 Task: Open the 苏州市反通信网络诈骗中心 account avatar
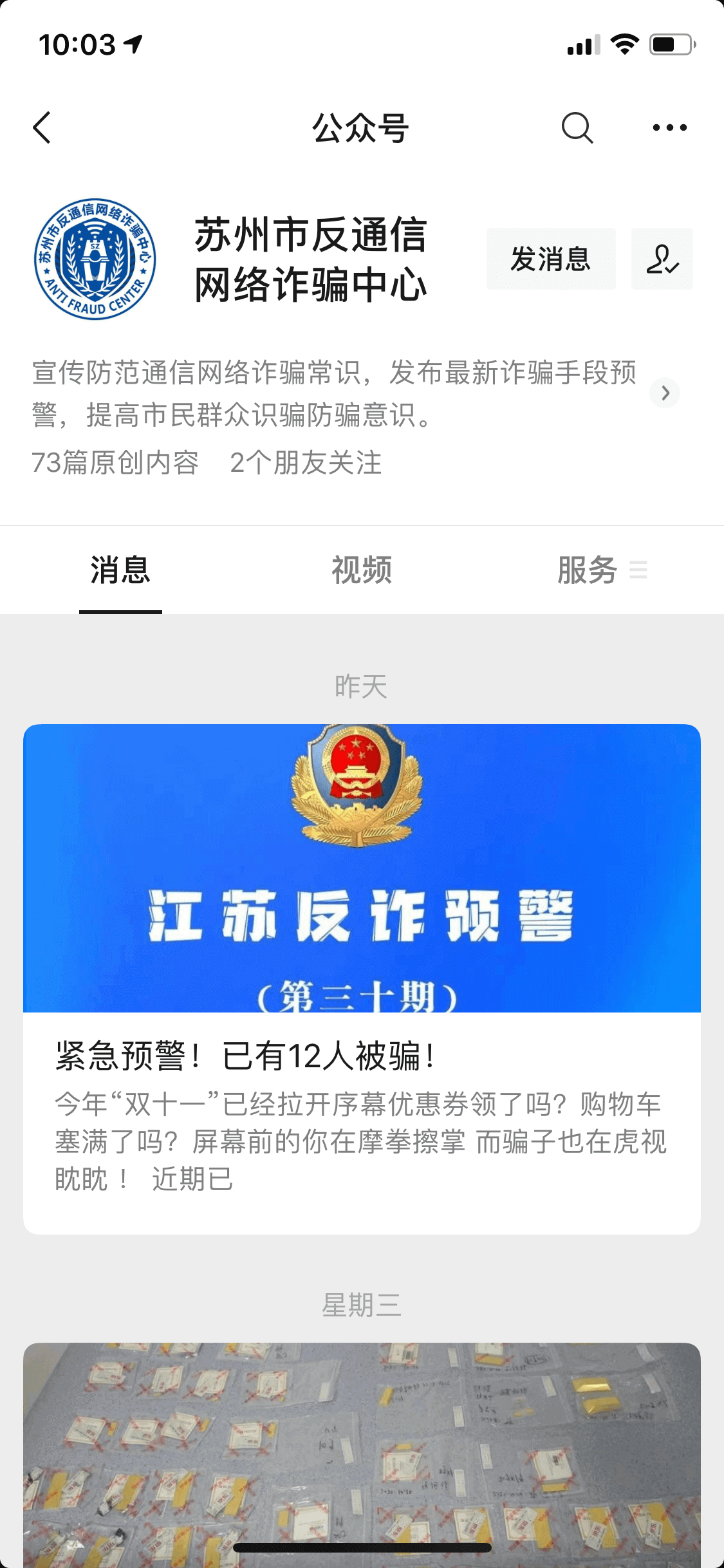95,259
